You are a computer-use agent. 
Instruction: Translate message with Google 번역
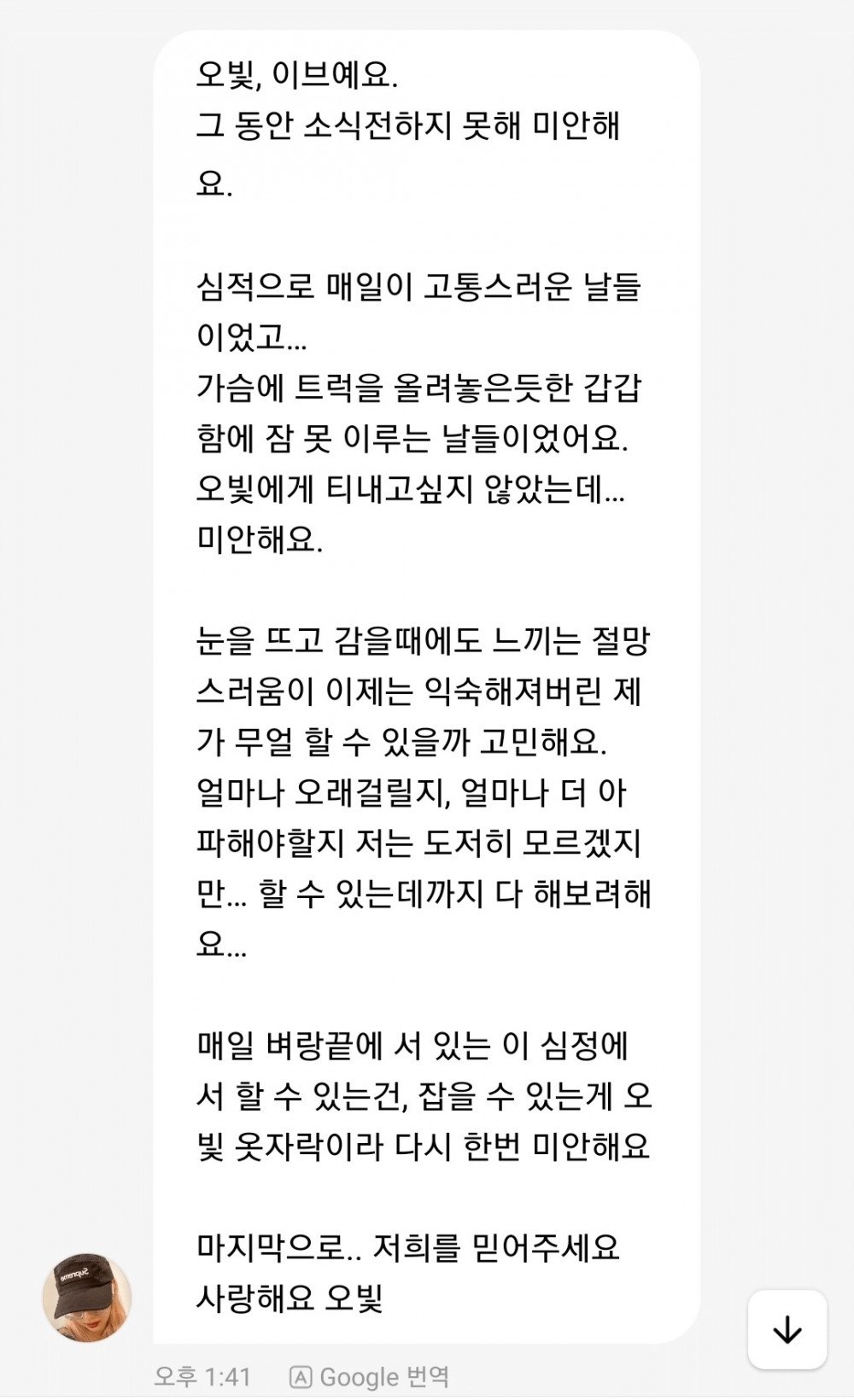370,1376
